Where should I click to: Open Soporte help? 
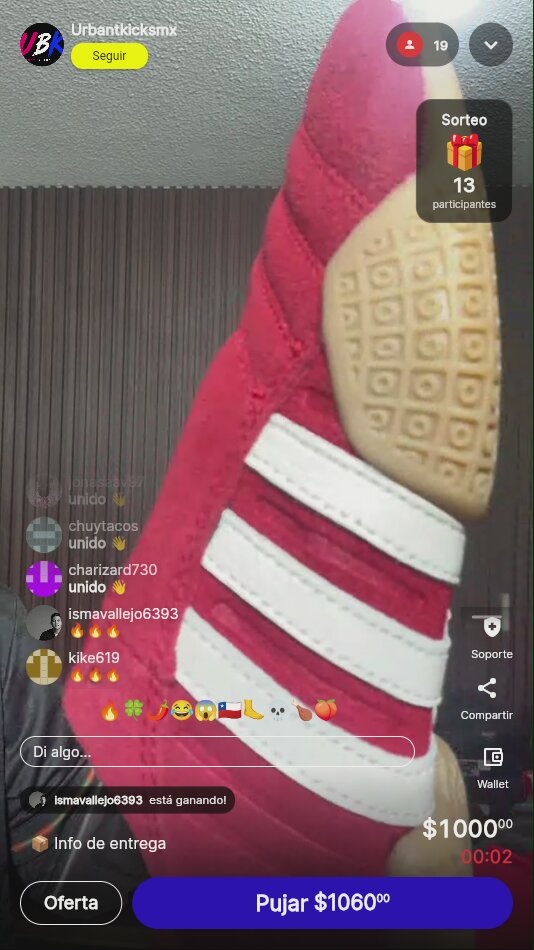coord(492,637)
